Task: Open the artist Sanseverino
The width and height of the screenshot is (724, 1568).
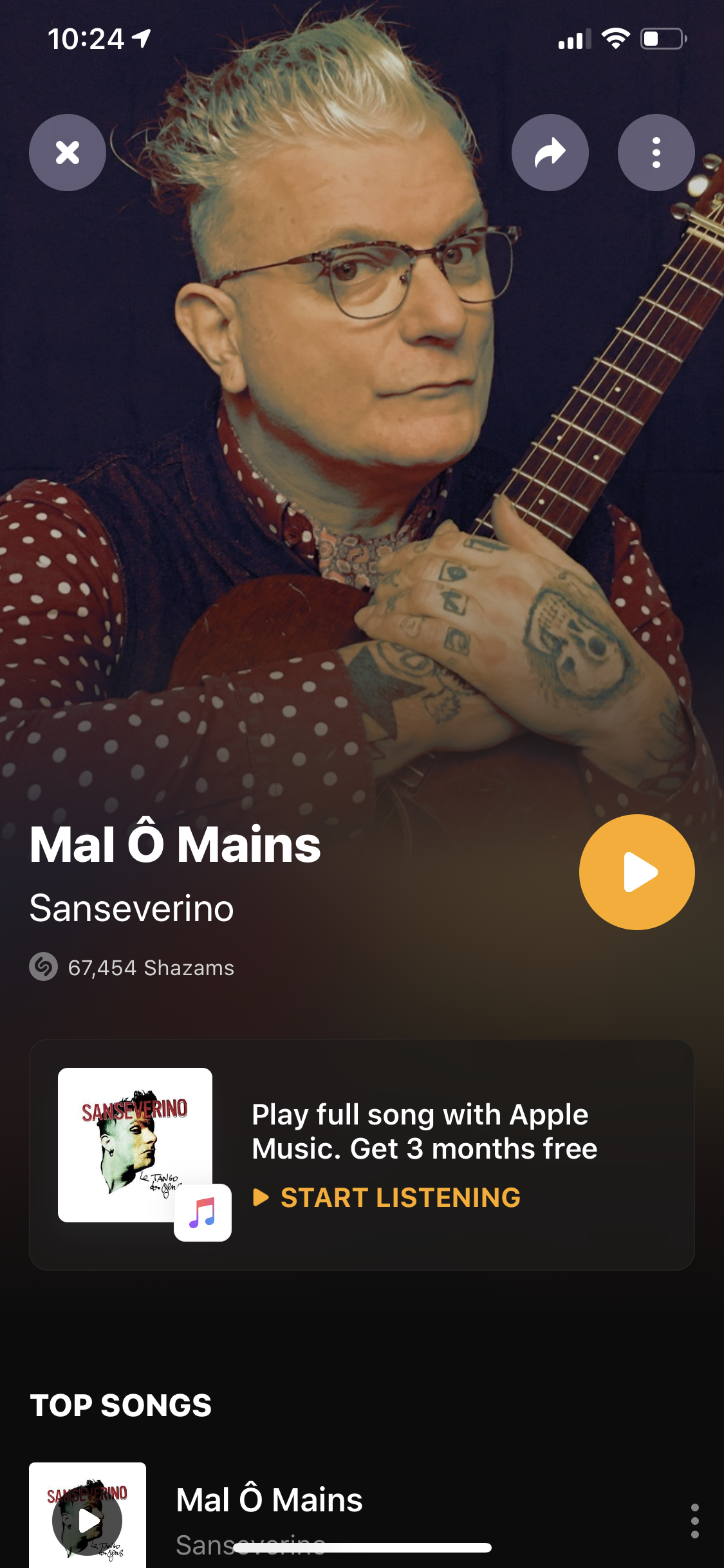Action: tap(132, 908)
